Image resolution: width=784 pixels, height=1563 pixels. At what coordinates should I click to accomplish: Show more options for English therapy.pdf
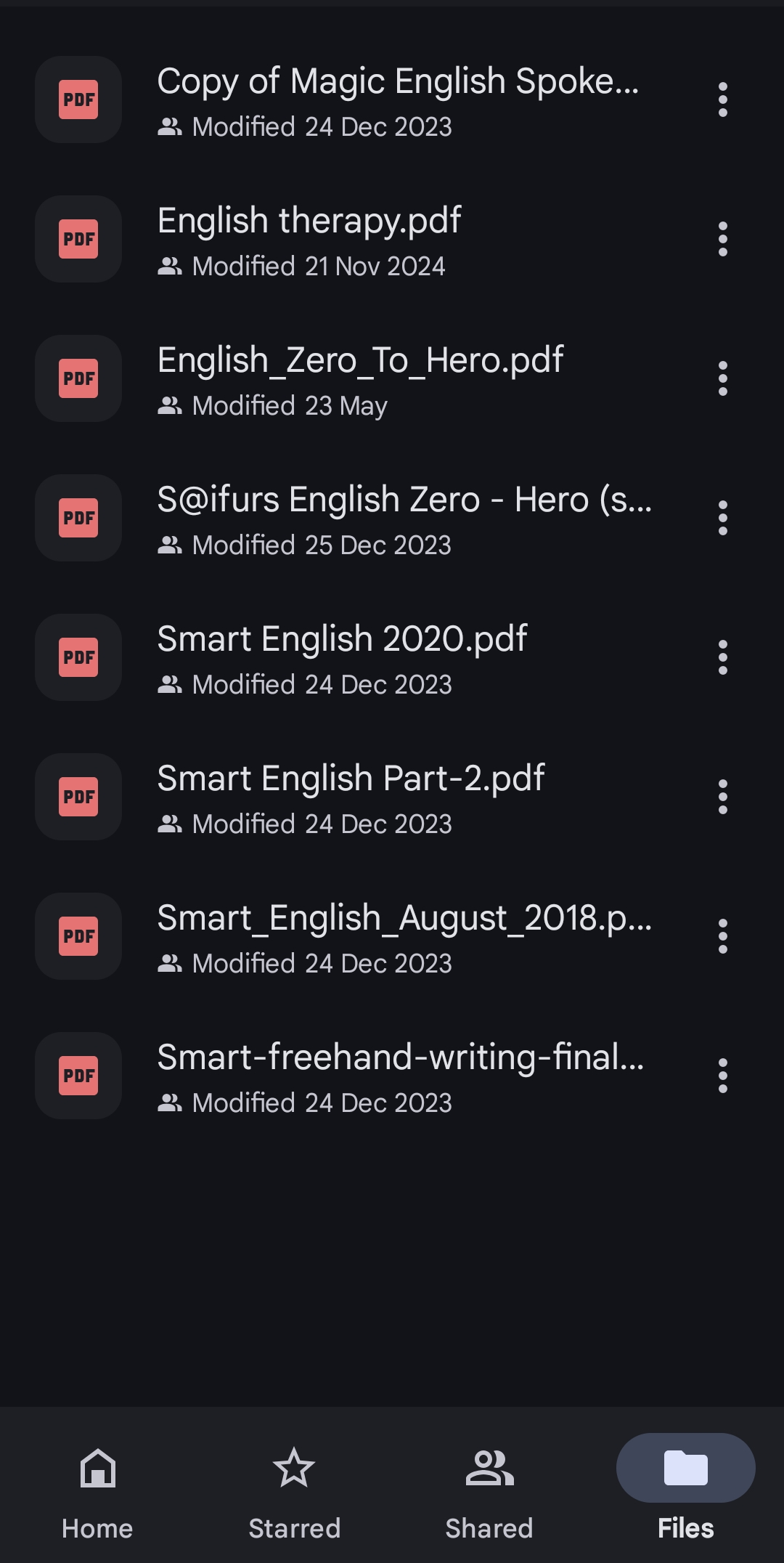[x=722, y=239]
